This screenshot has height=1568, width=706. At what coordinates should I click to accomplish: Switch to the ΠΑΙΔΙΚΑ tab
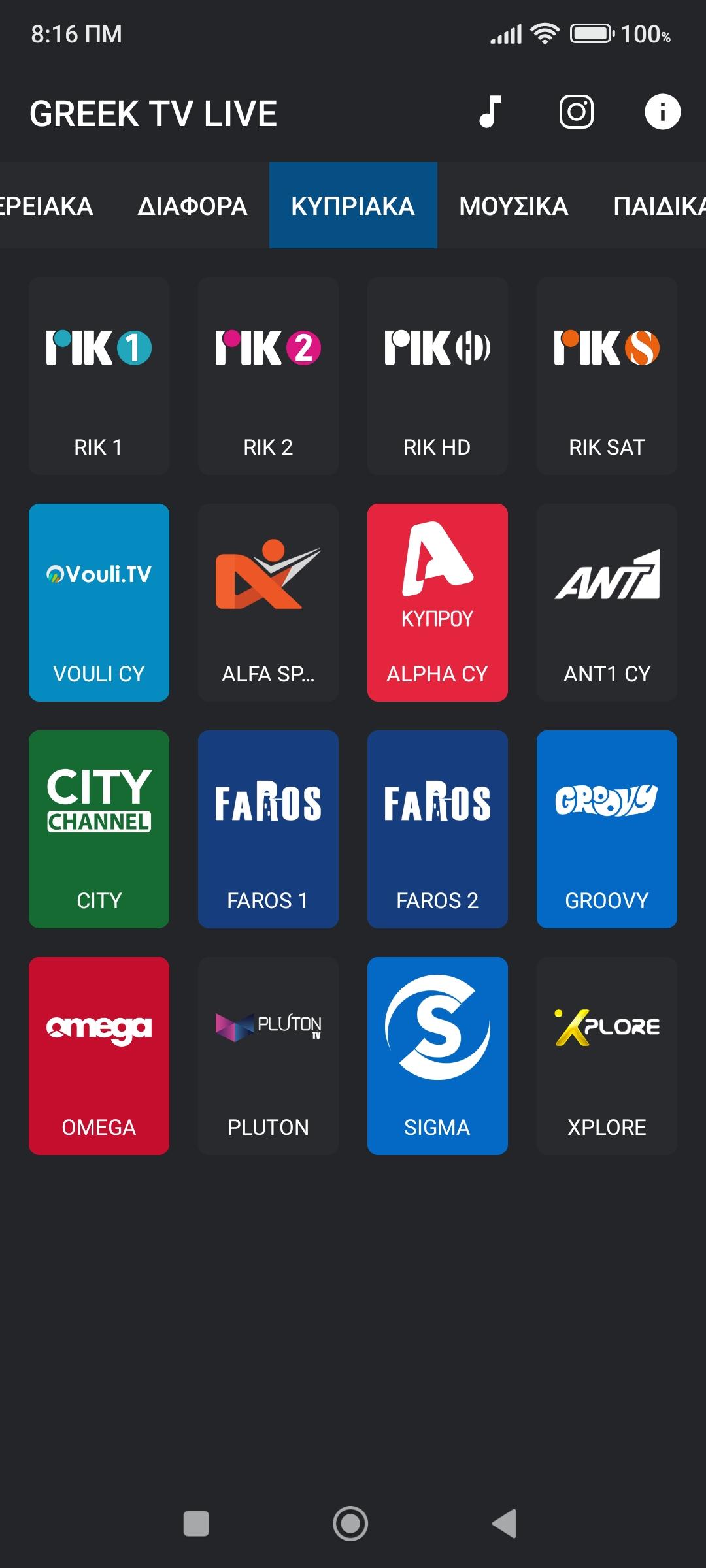(x=659, y=206)
